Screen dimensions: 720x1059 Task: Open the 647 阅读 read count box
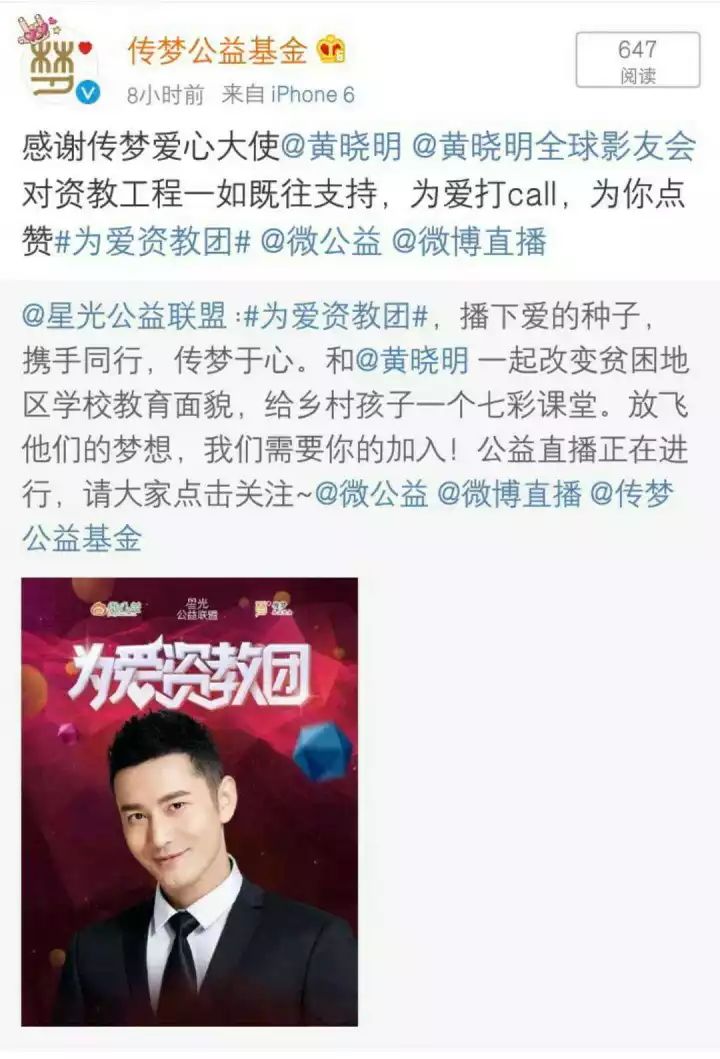637,60
